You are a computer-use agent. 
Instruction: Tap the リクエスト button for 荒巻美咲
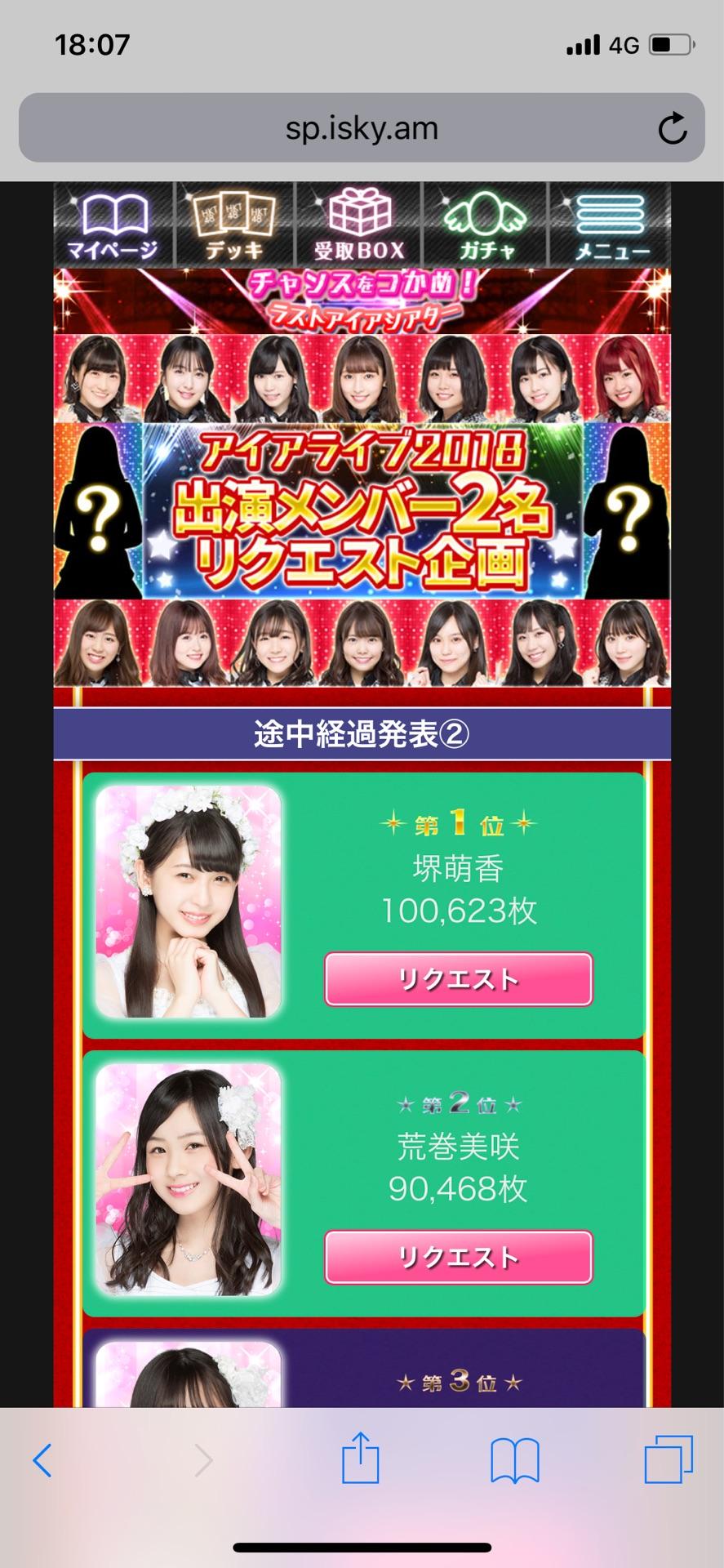click(458, 1257)
